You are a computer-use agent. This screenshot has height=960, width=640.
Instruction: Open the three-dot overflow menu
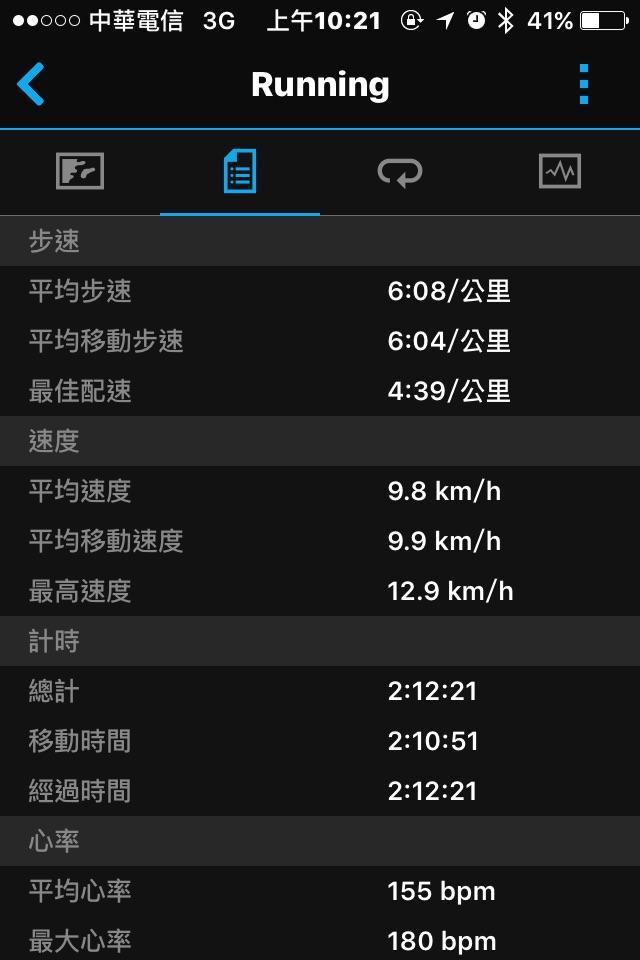coord(585,84)
